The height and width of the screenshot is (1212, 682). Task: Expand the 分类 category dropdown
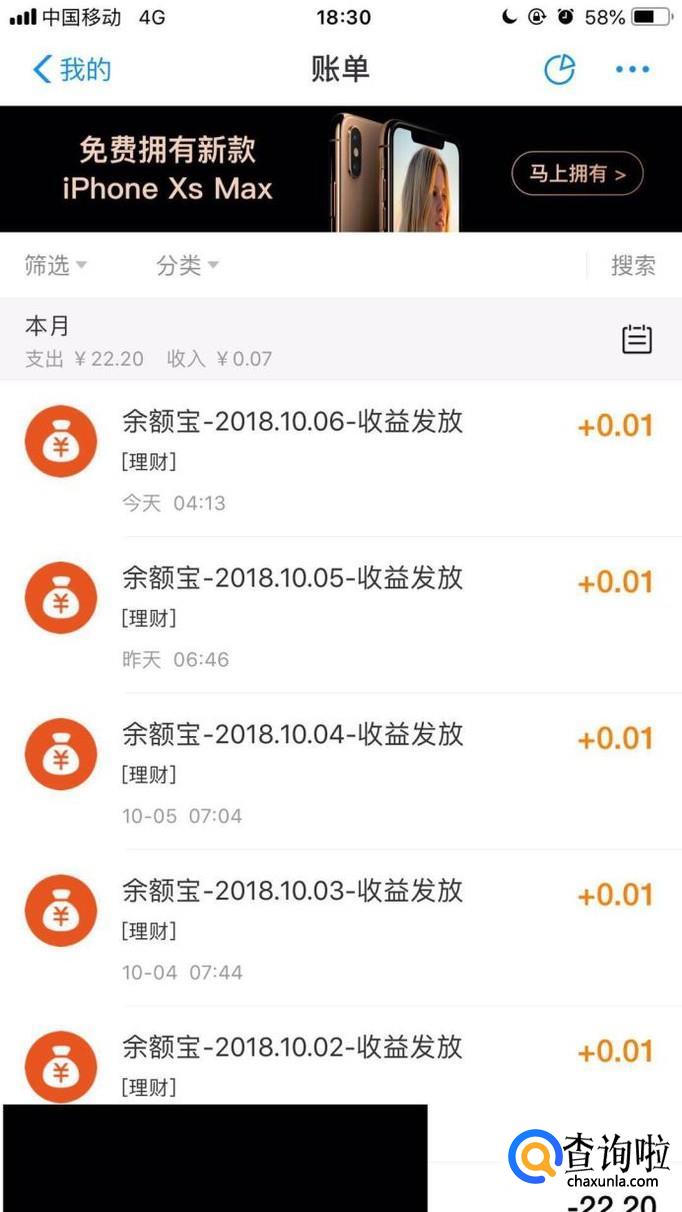187,265
